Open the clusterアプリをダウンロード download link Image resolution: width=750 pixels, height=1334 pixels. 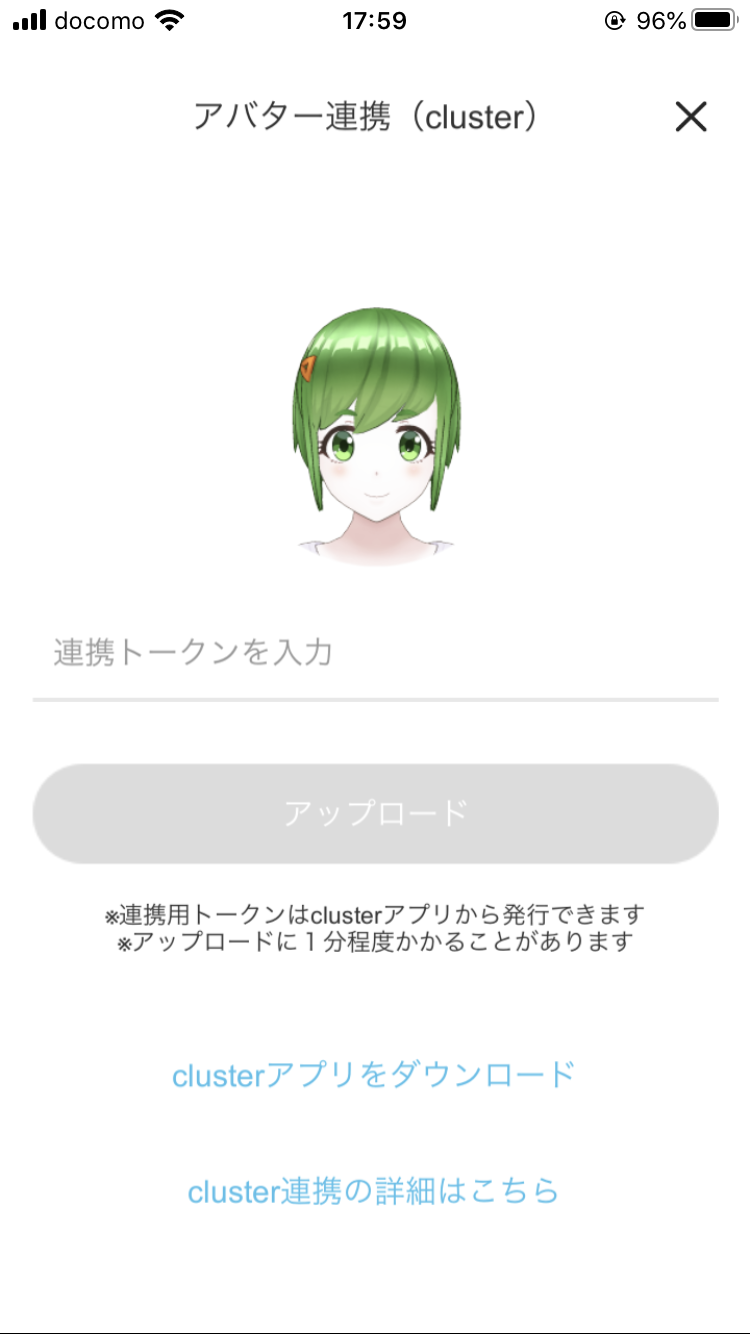coord(374,1075)
